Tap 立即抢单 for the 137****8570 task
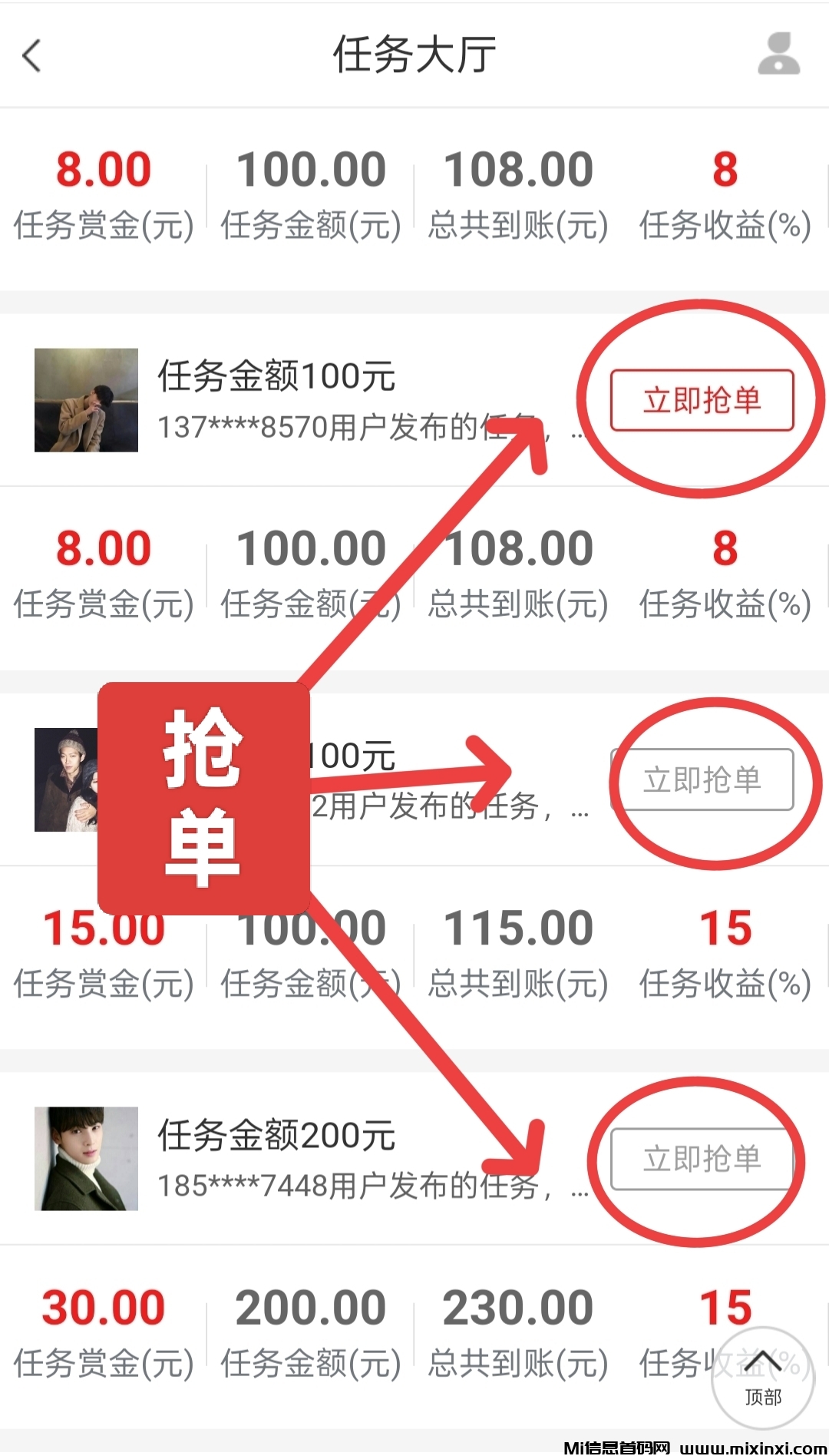The height and width of the screenshot is (1456, 829). [x=702, y=400]
